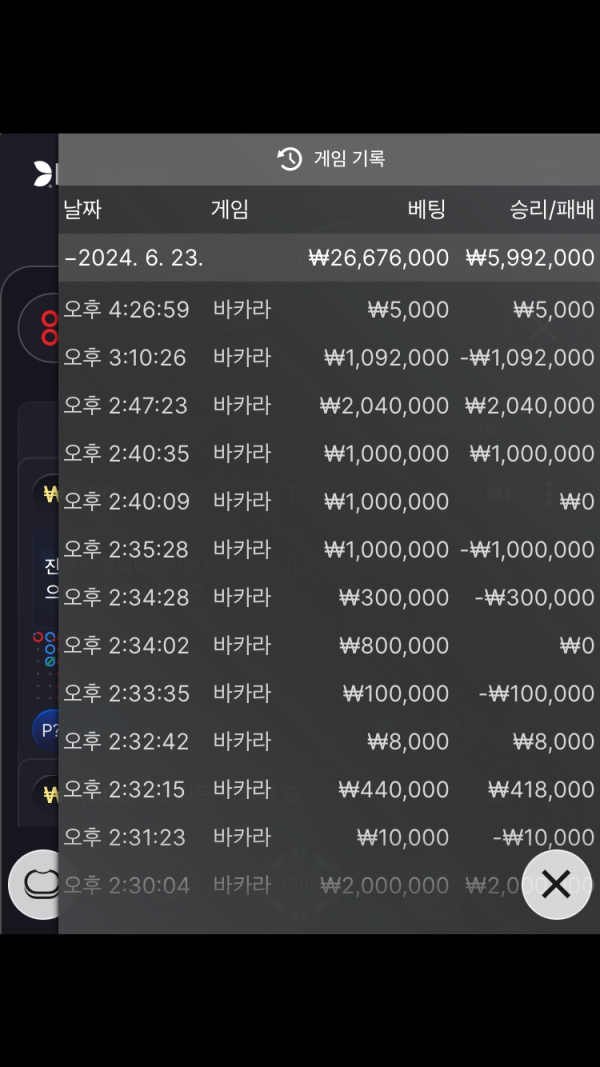View the 오후 2:34:28 baccarat result

(328, 598)
